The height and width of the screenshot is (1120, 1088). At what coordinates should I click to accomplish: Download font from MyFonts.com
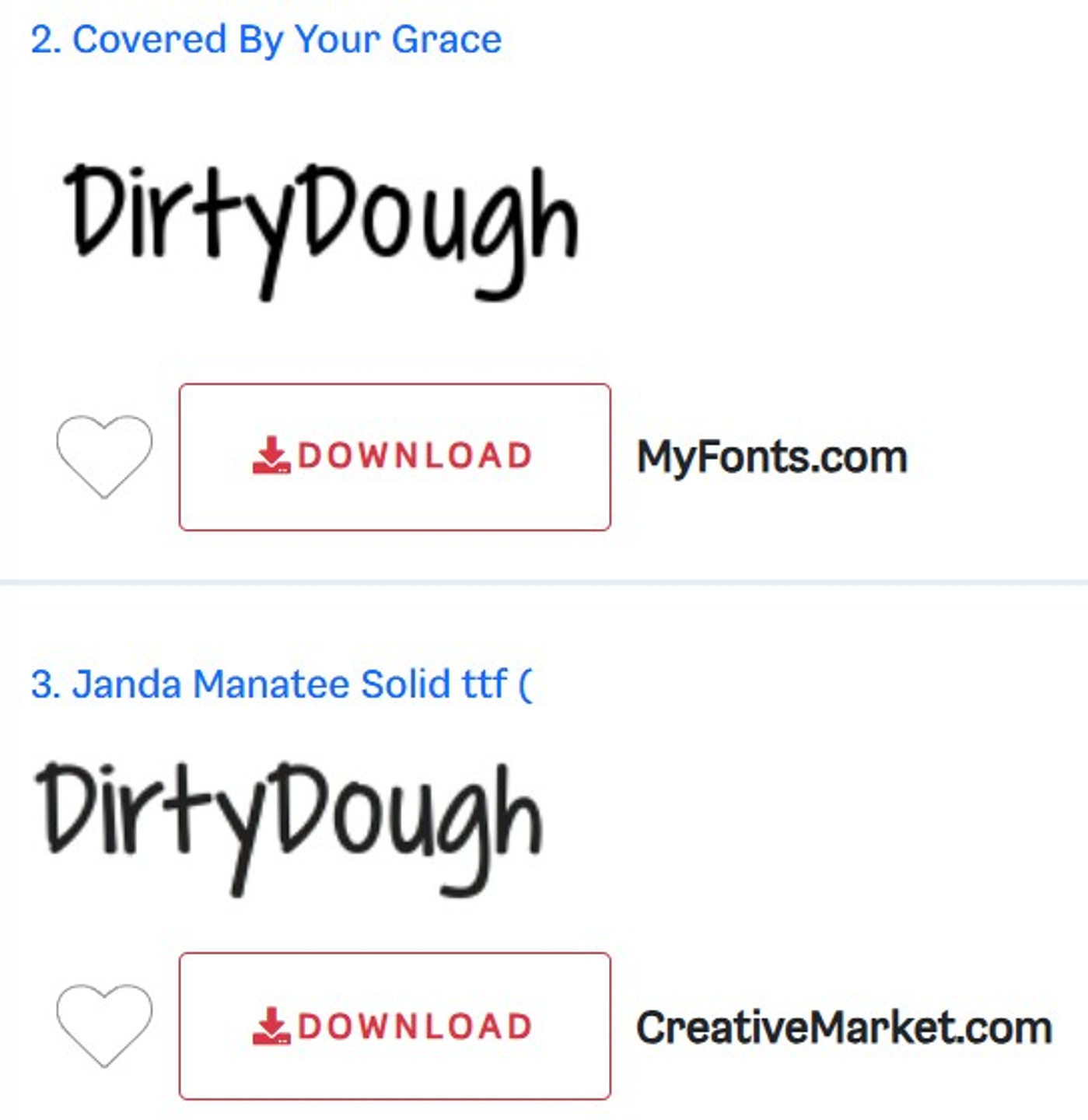pyautogui.click(x=394, y=457)
